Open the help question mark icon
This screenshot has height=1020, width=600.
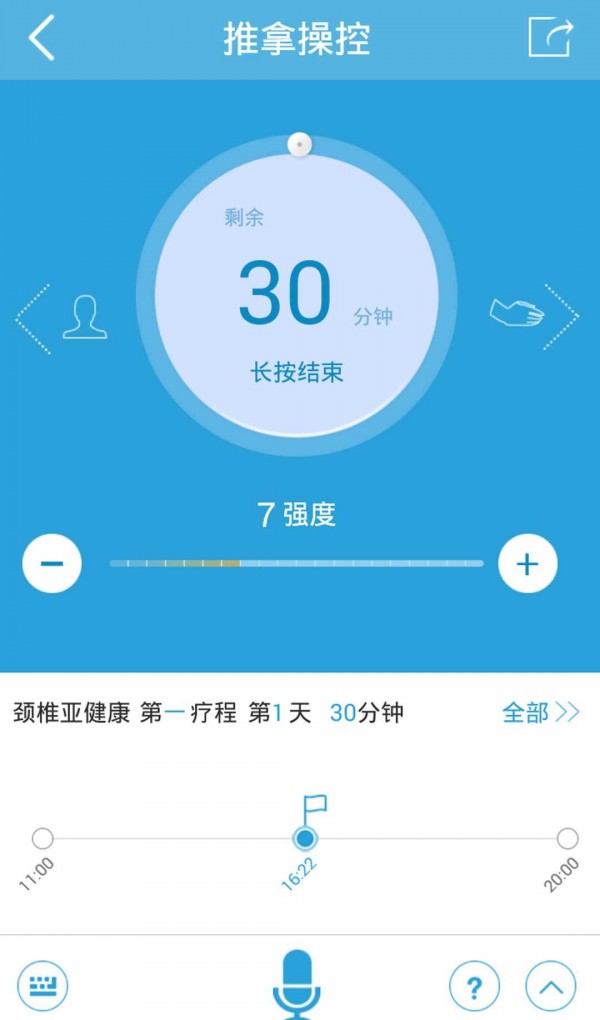[474, 988]
